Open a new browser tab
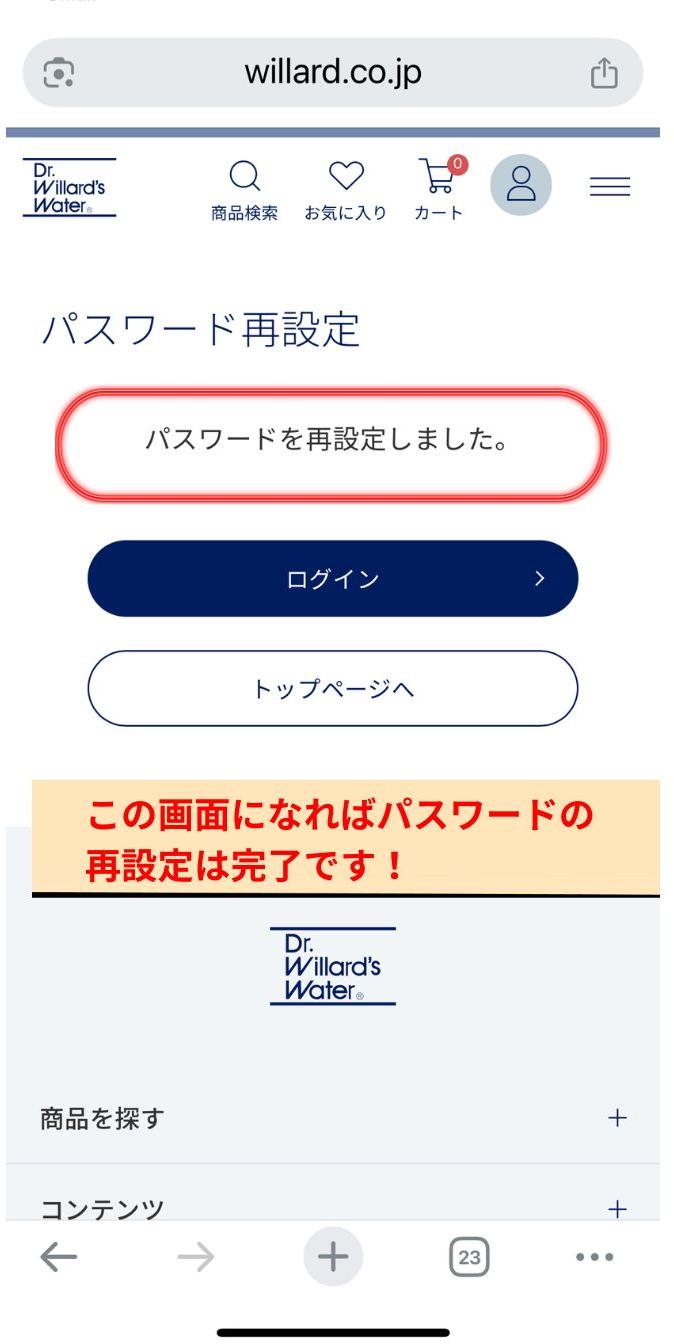Screen dimensions: 674x1344 click(332, 1257)
